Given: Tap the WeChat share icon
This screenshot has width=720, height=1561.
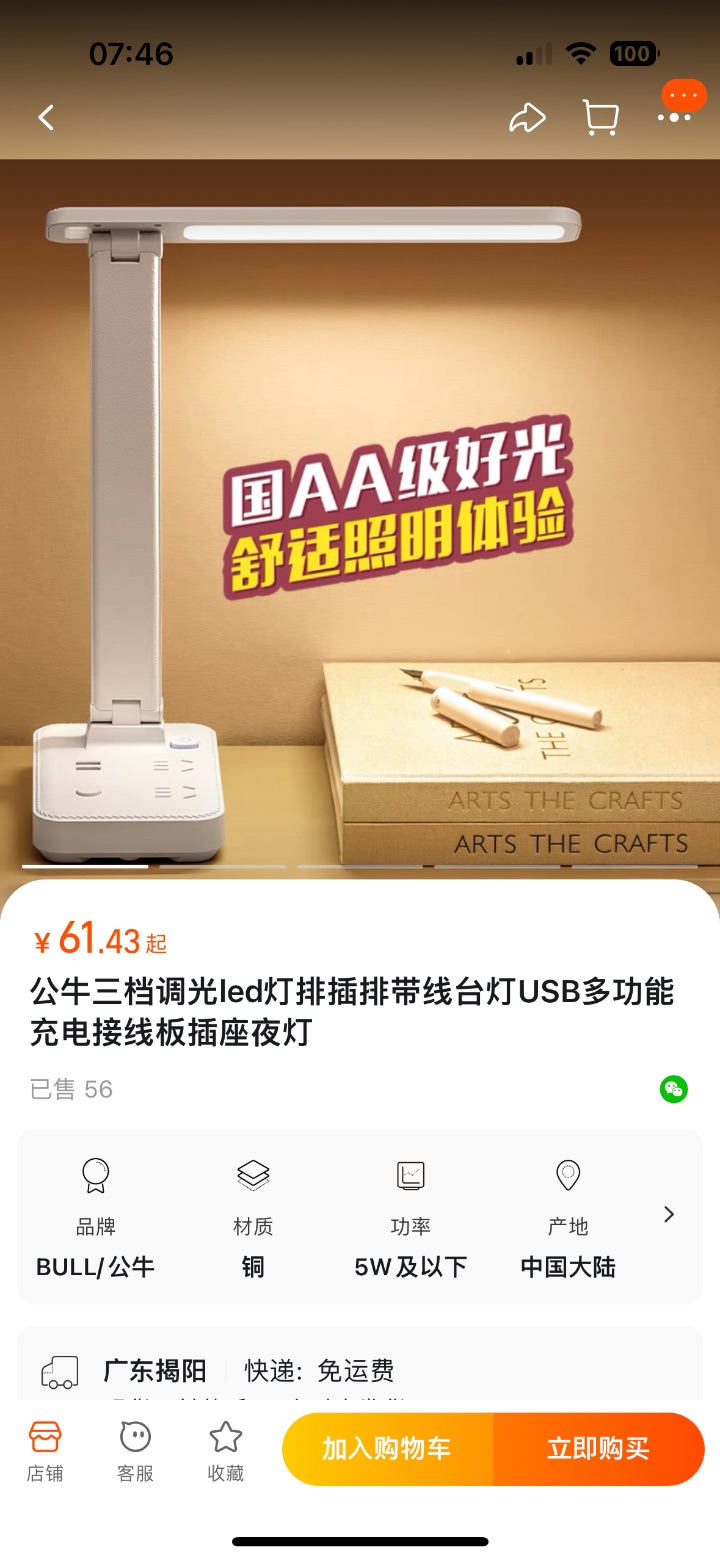Looking at the screenshot, I should (x=674, y=1089).
